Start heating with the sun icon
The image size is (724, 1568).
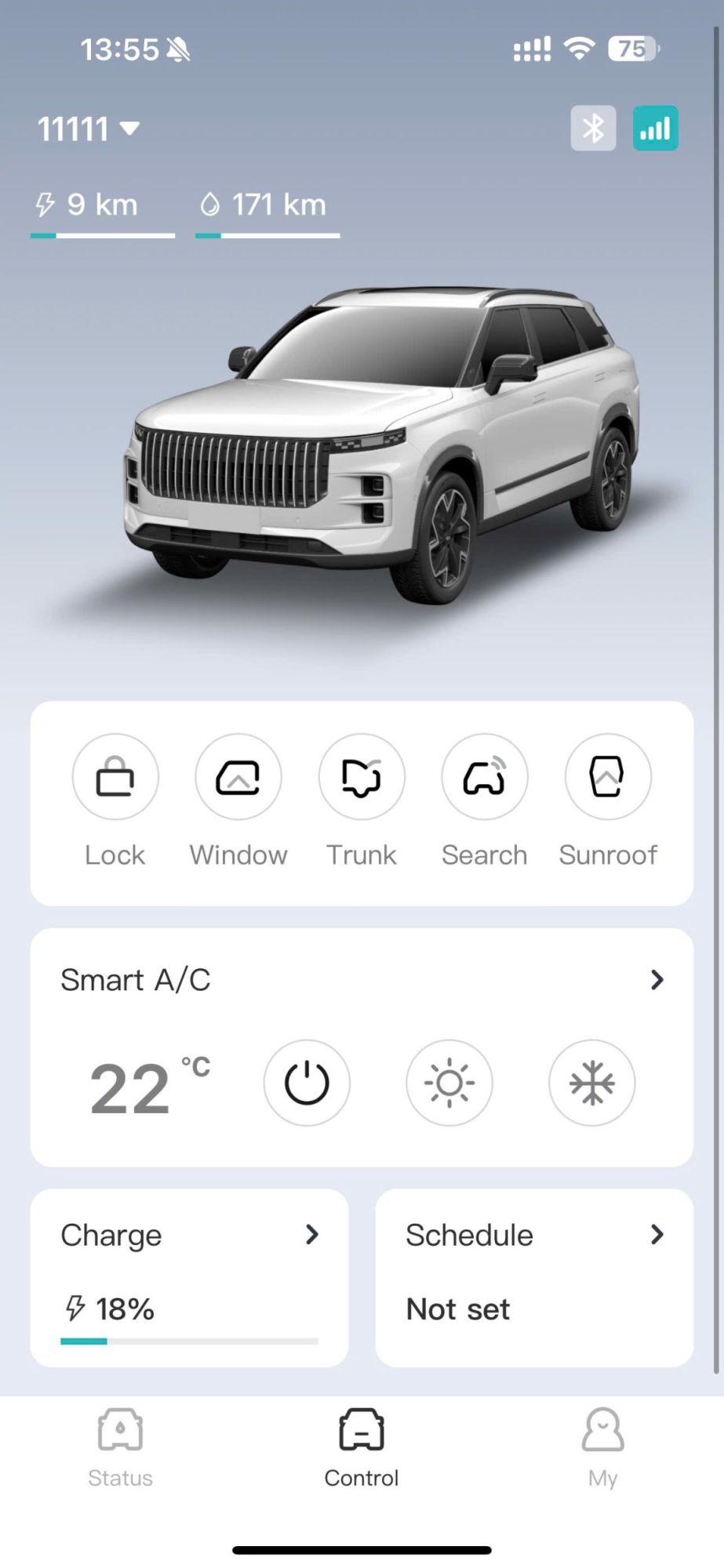[x=449, y=1083]
